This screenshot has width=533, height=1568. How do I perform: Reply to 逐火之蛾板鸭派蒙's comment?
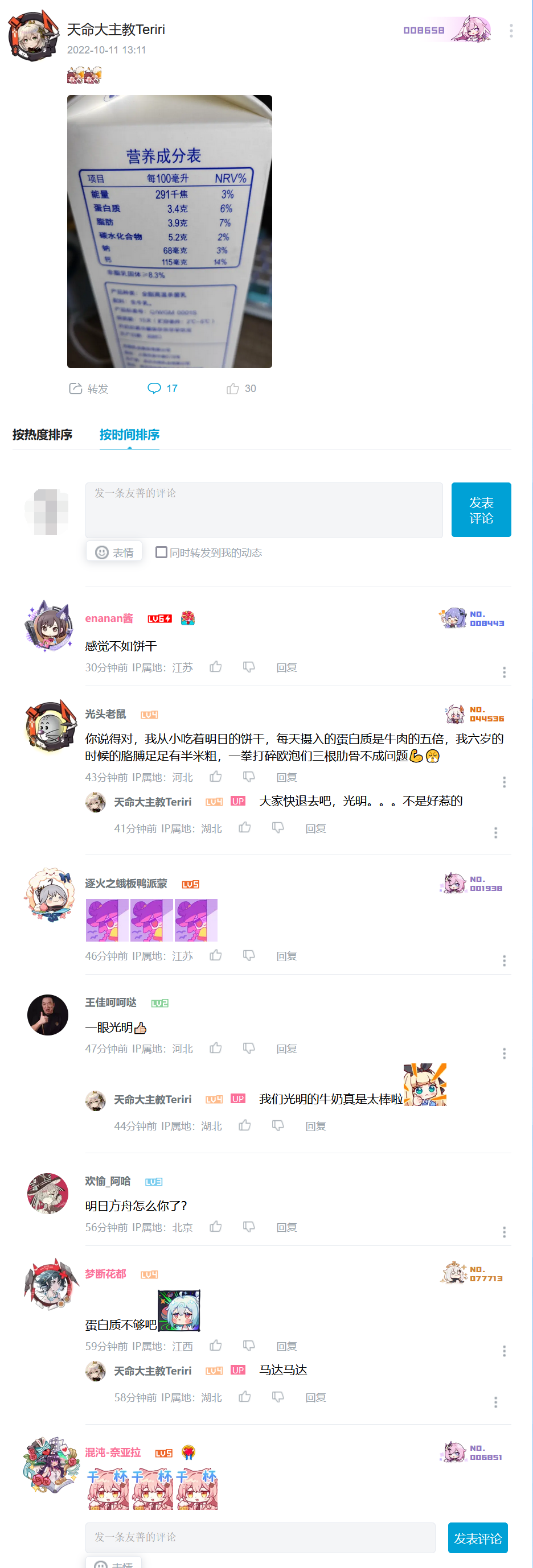(x=286, y=956)
